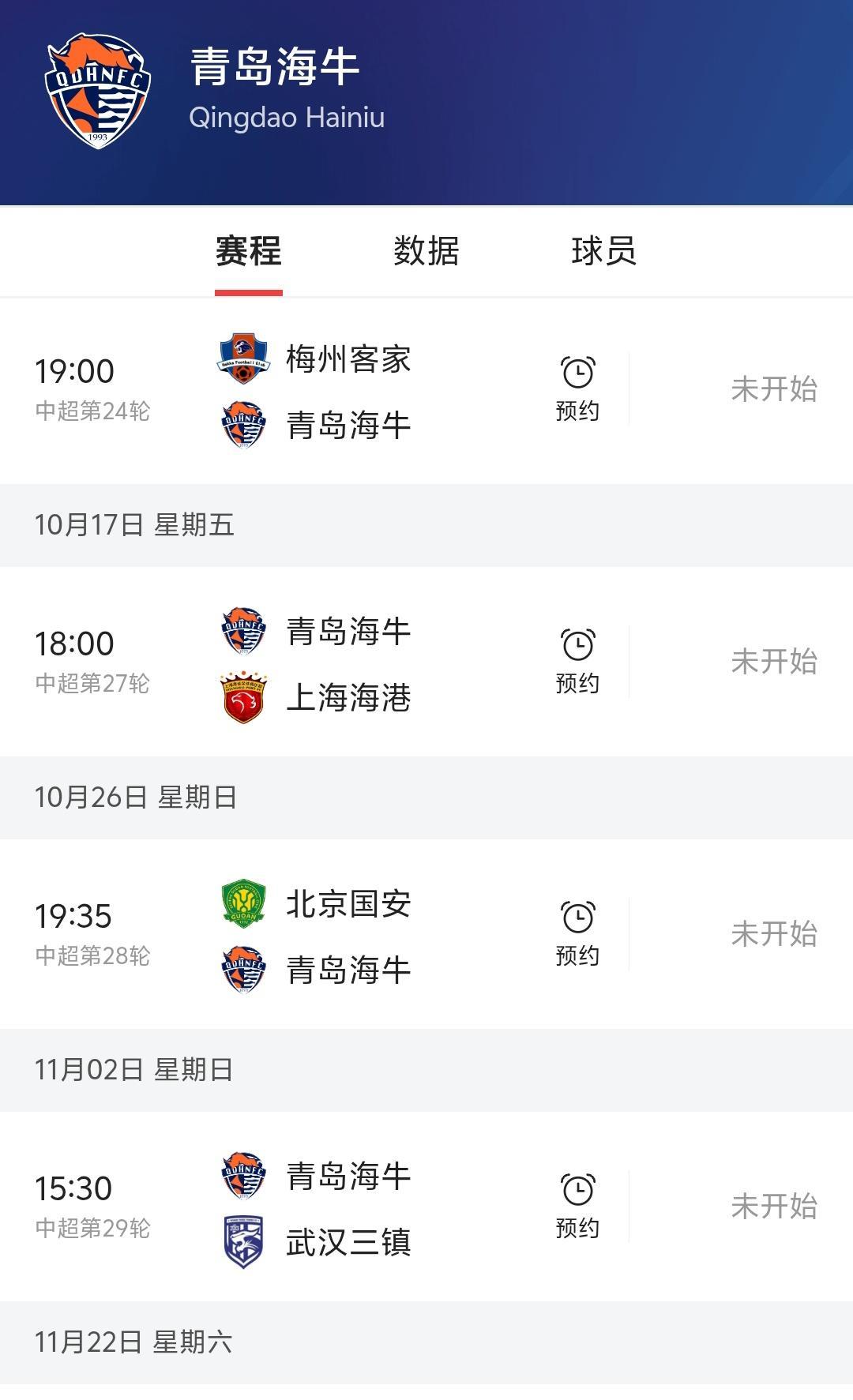View the 北京国安 vs 青岛海牛 match
Screen dimensions: 853x1400
click(348, 936)
